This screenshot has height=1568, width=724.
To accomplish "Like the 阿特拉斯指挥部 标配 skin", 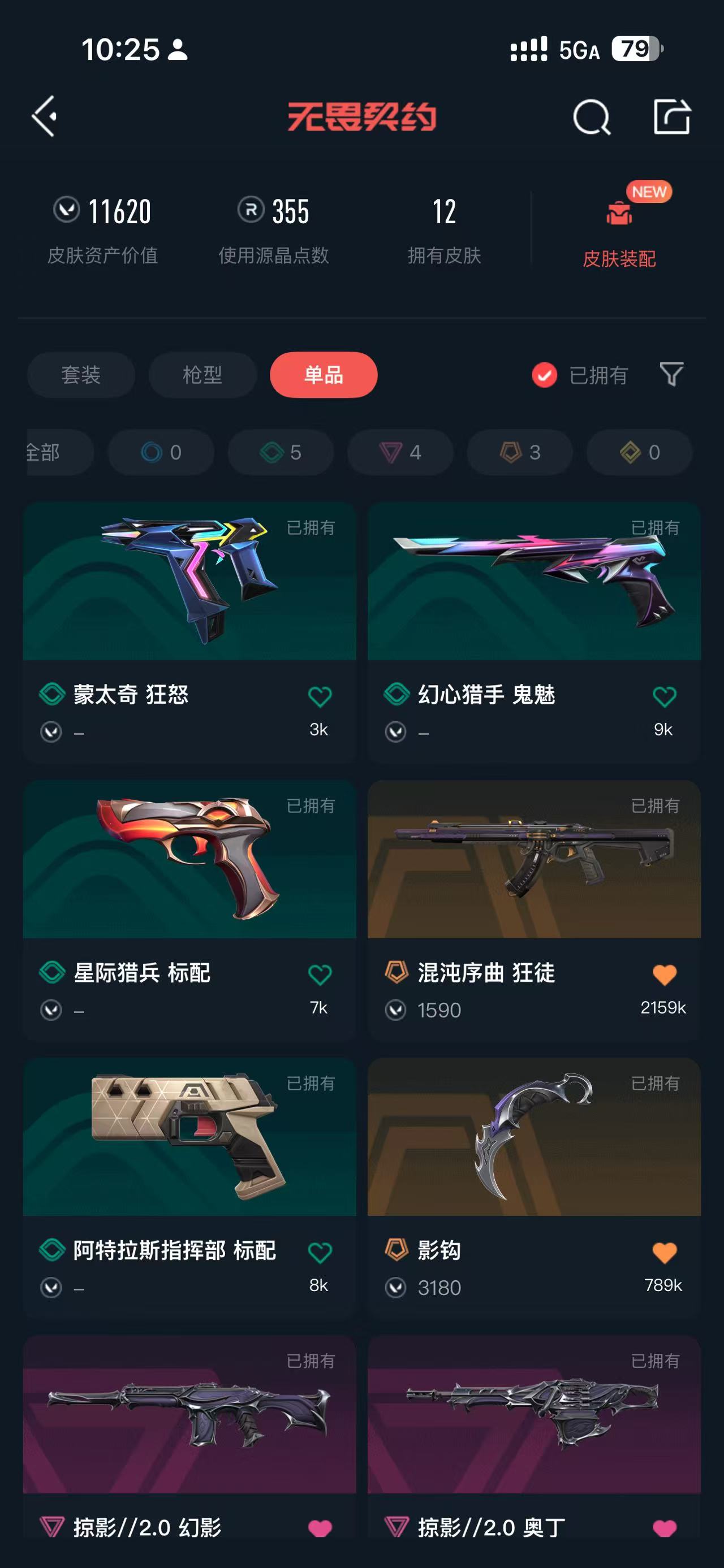I will pyautogui.click(x=320, y=1252).
